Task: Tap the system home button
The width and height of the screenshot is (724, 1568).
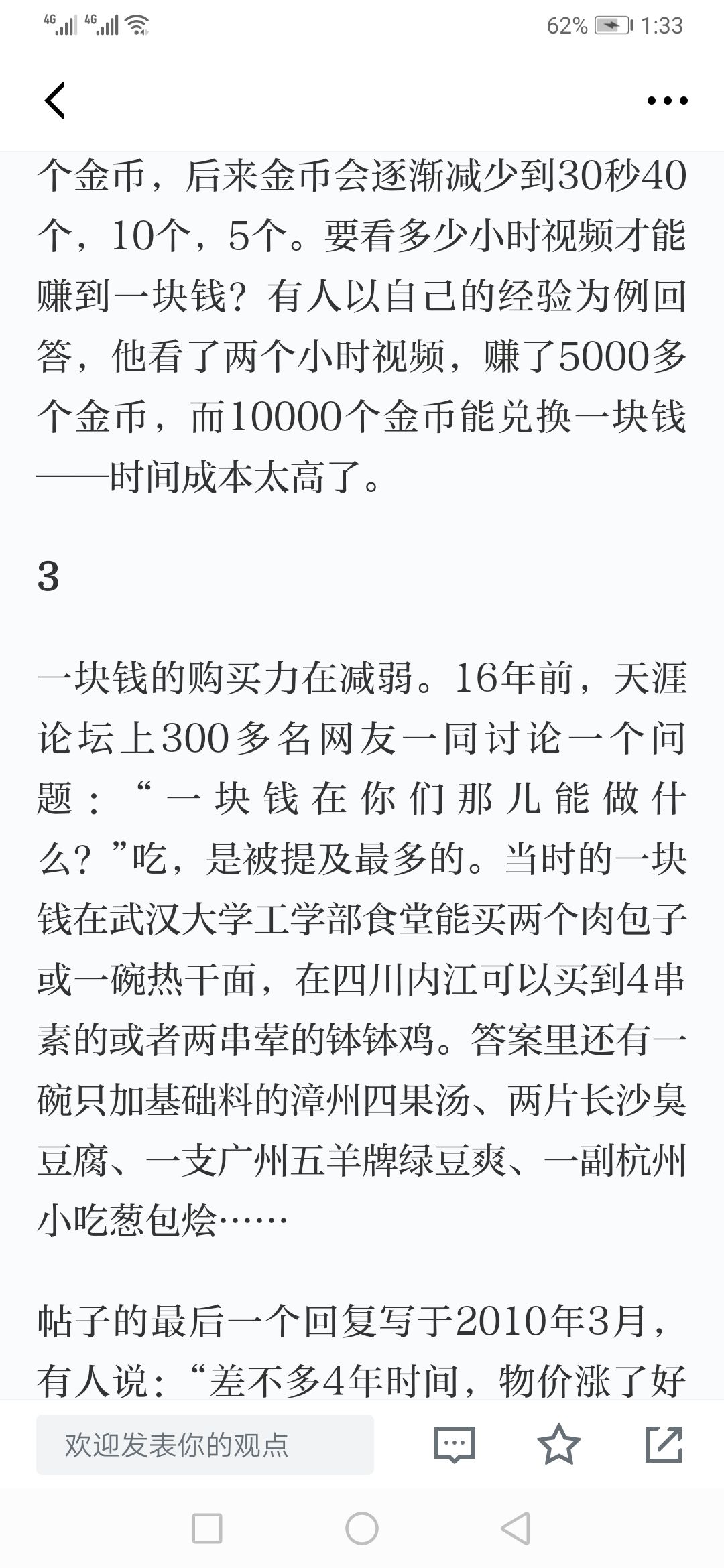Action: click(362, 1528)
